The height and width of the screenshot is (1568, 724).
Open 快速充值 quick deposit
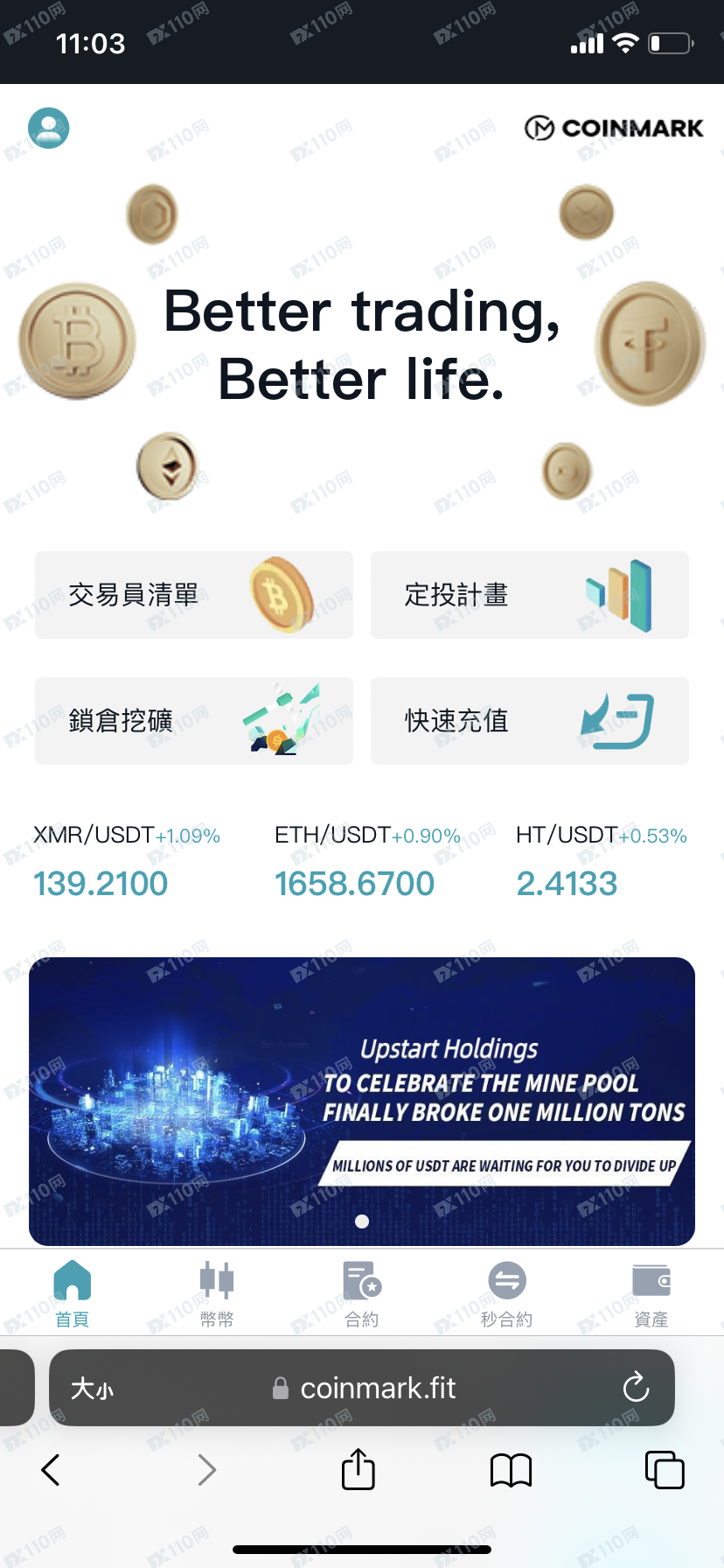click(529, 721)
